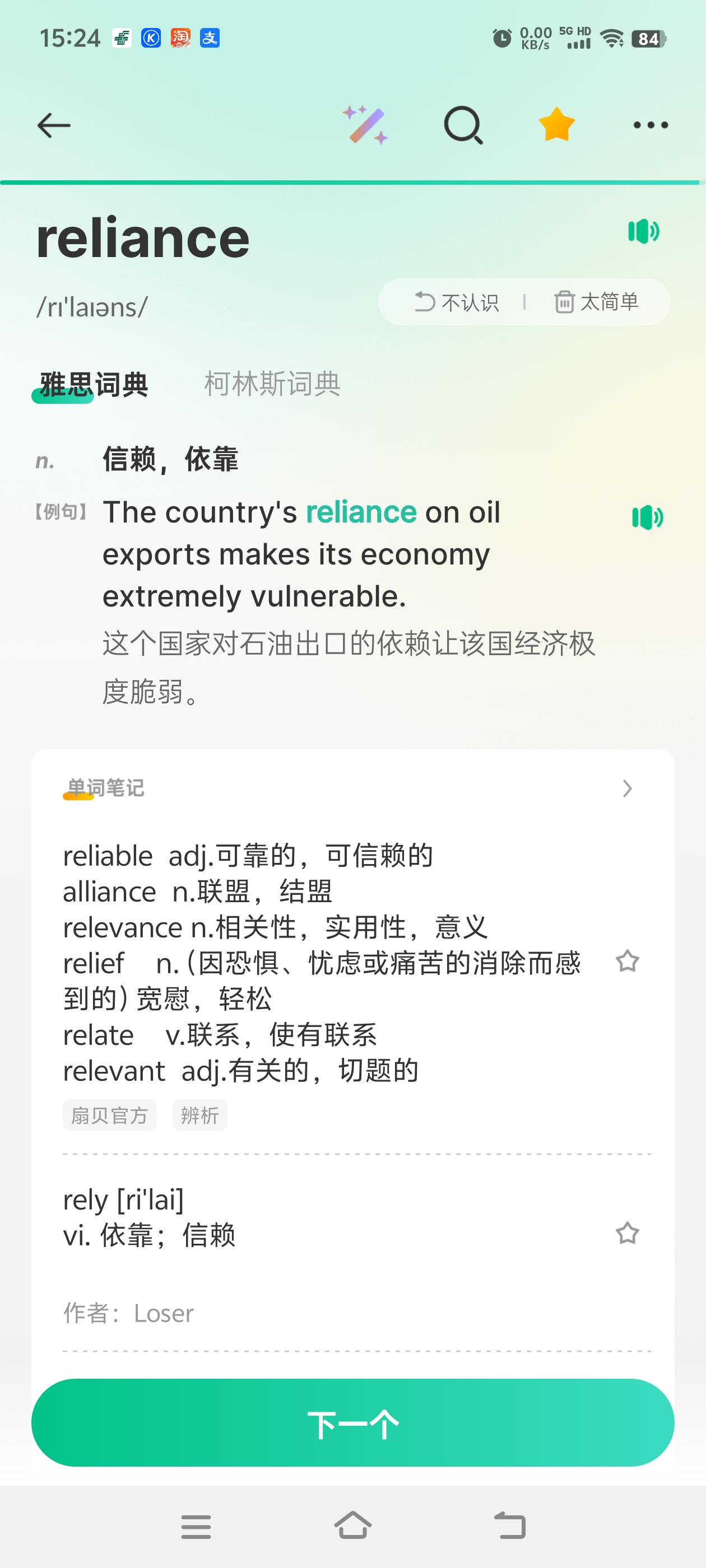The height and width of the screenshot is (1568, 706).
Task: Tap 下一个 to go to next word
Action: tap(352, 1423)
